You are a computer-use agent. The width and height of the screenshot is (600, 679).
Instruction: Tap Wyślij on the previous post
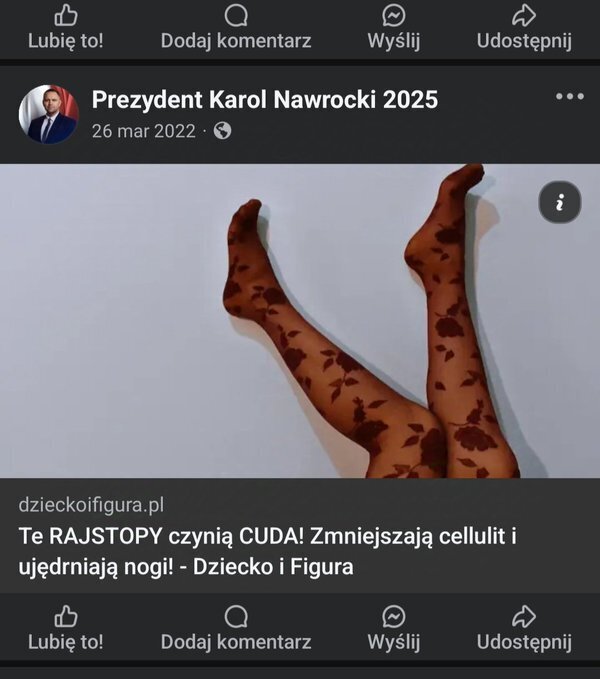click(x=394, y=27)
